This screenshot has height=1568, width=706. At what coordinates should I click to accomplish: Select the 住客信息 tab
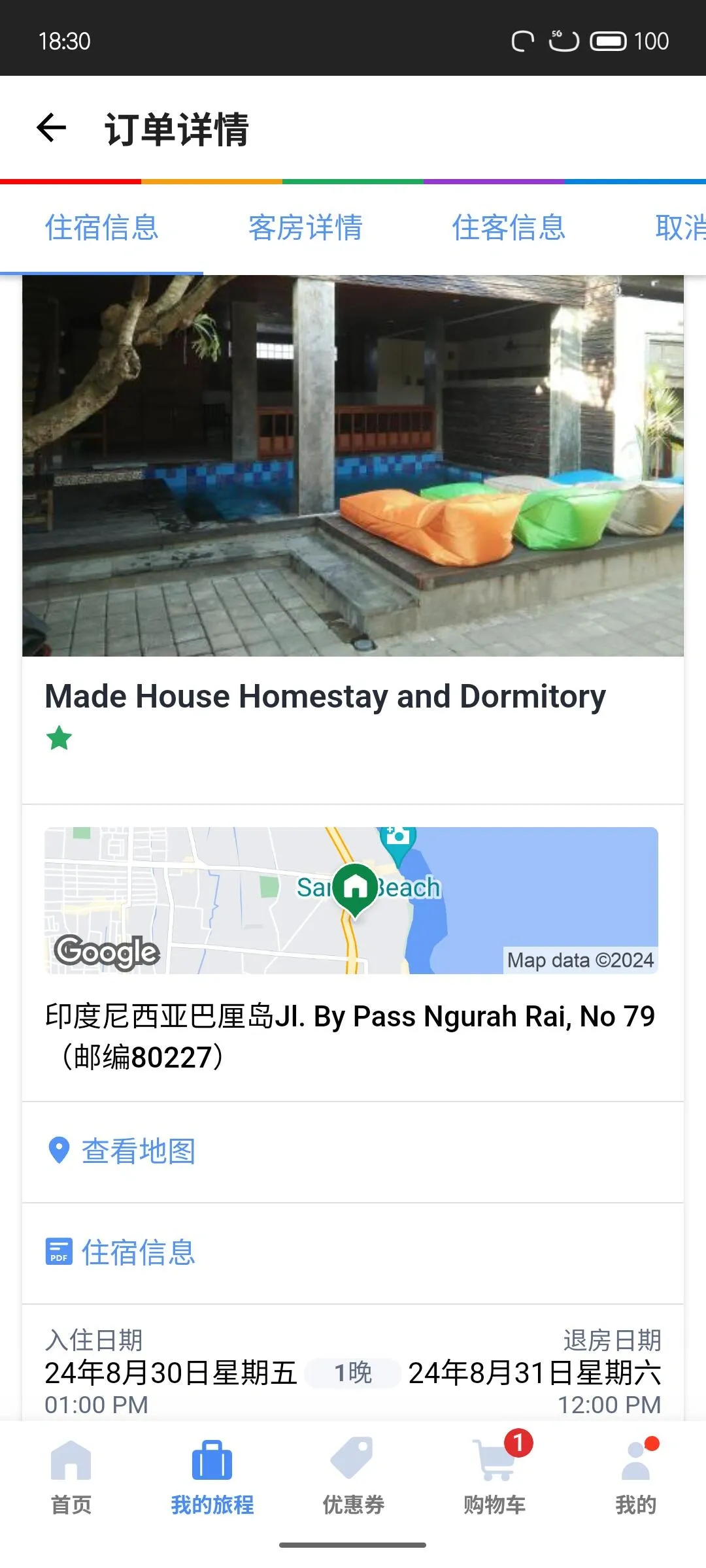click(x=509, y=228)
